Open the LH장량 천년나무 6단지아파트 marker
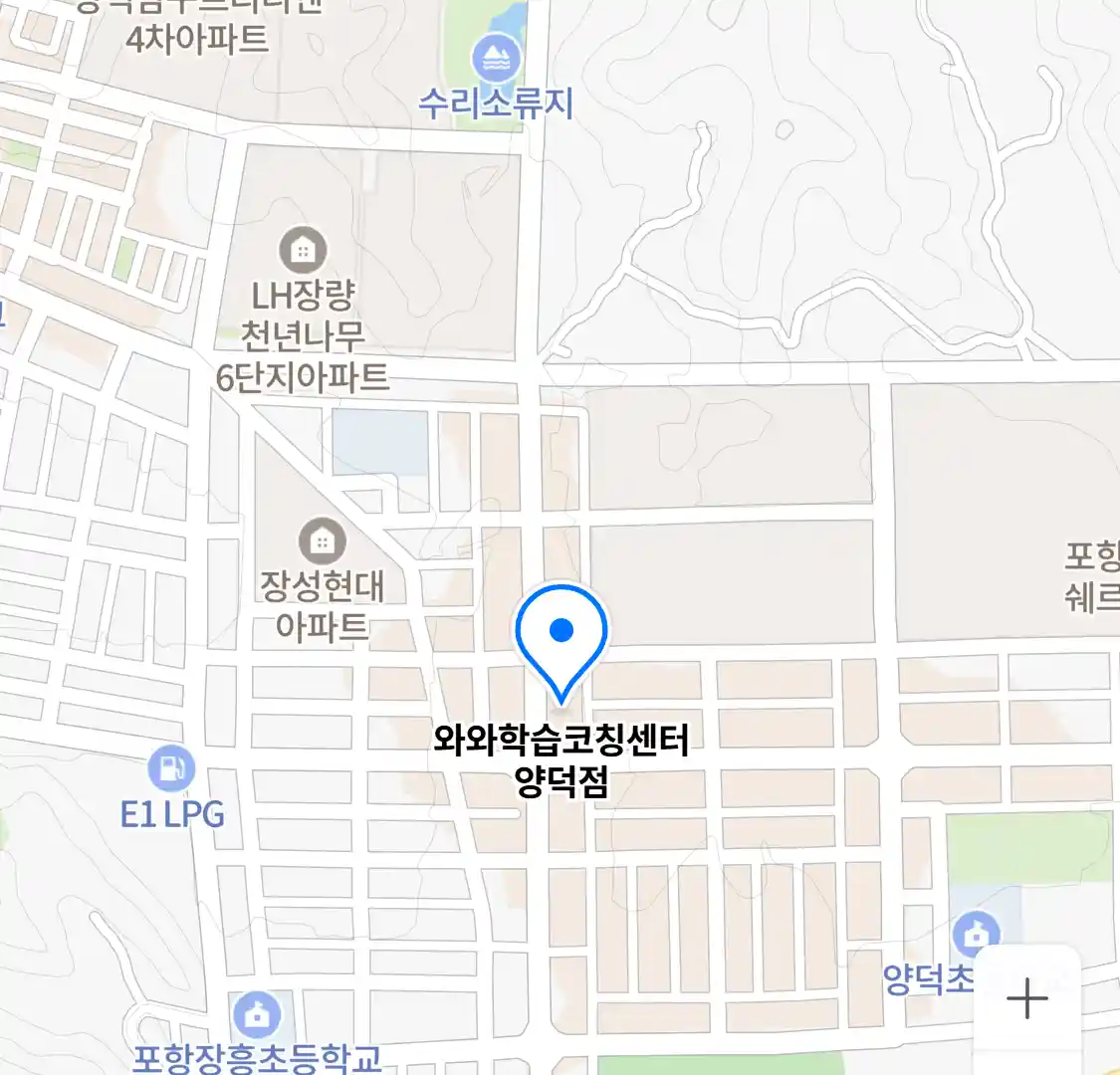Image resolution: width=1120 pixels, height=1075 pixels. coord(303,250)
